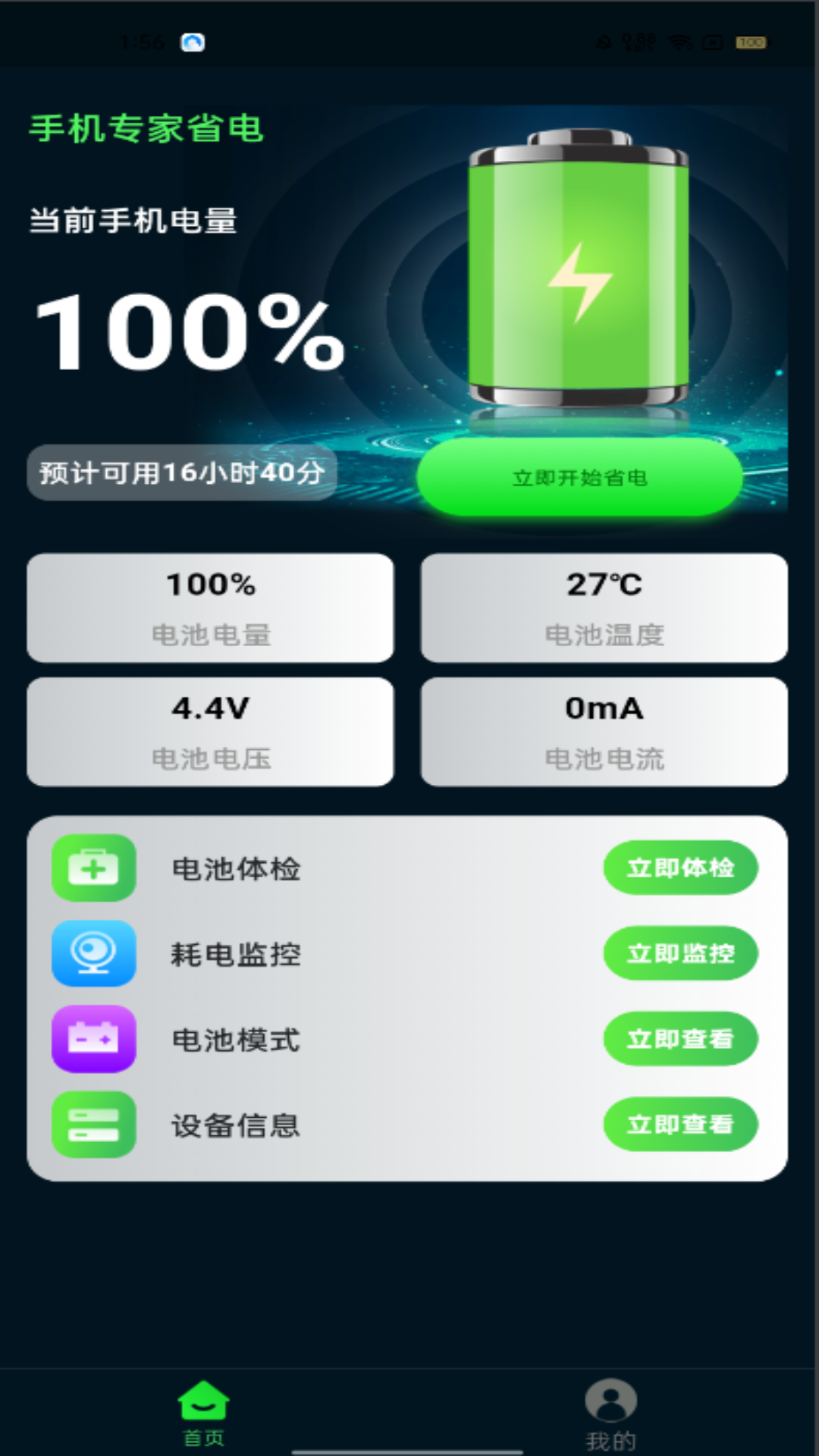Tap the 预计可用16小时40分 estimate label

click(x=180, y=472)
